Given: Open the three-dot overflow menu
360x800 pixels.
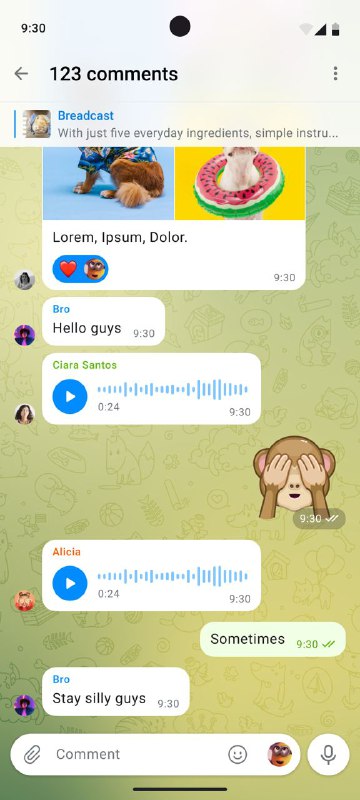Looking at the screenshot, I should pyautogui.click(x=335, y=73).
